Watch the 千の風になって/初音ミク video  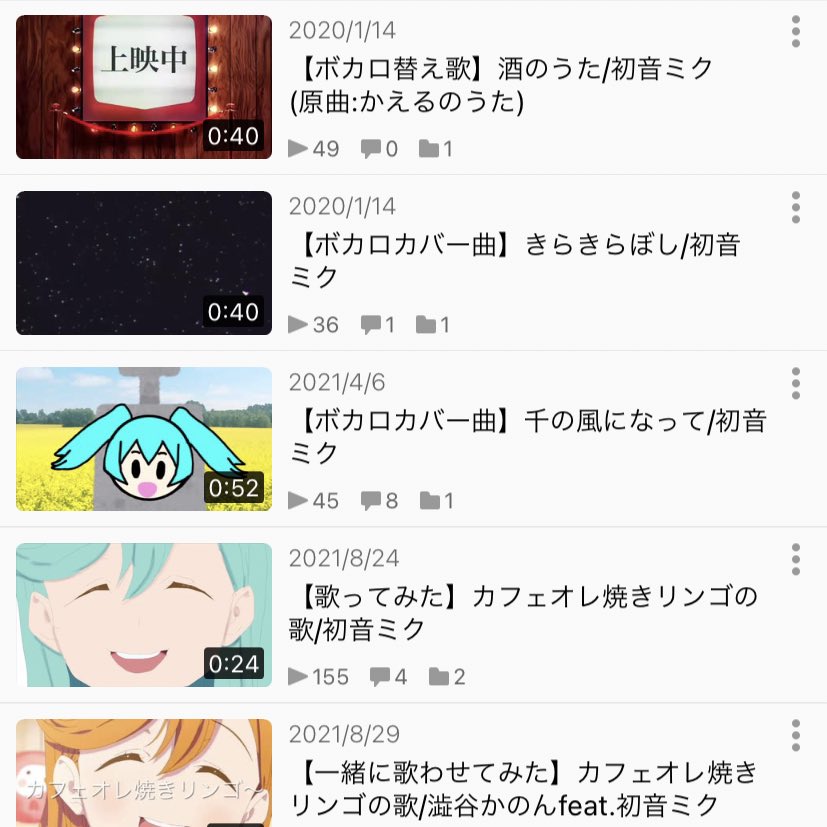[144, 439]
